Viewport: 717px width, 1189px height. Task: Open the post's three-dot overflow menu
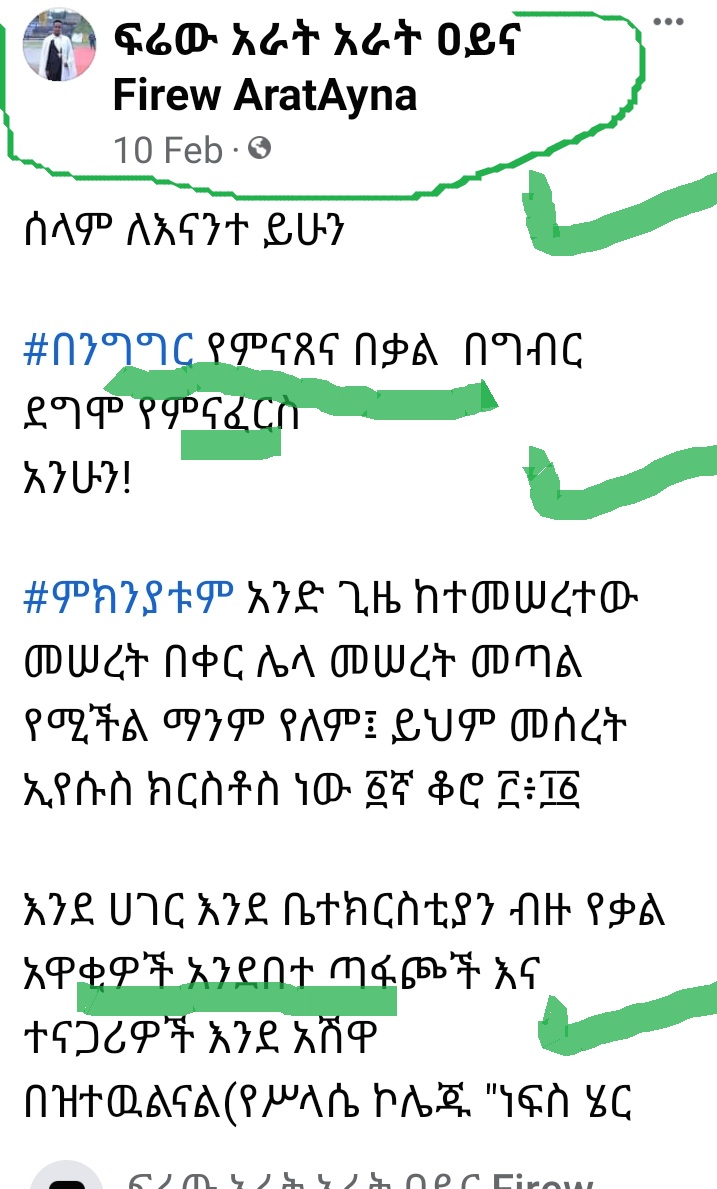pyautogui.click(x=686, y=22)
